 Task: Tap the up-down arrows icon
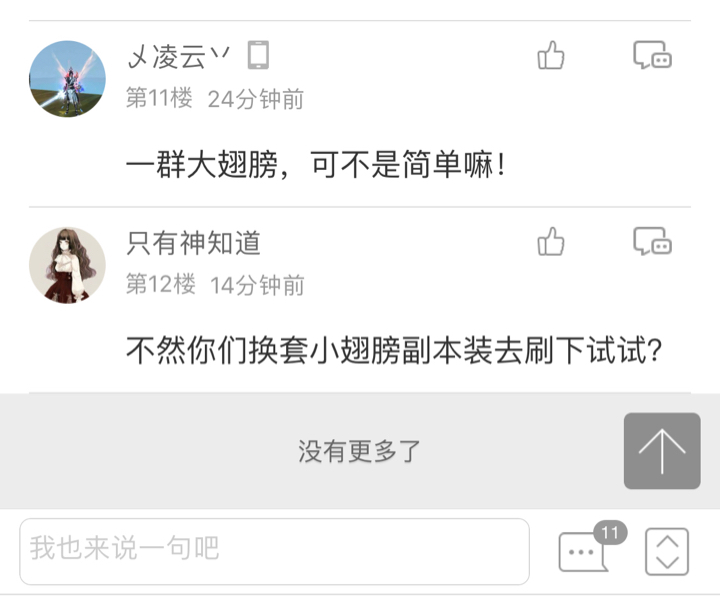667,551
